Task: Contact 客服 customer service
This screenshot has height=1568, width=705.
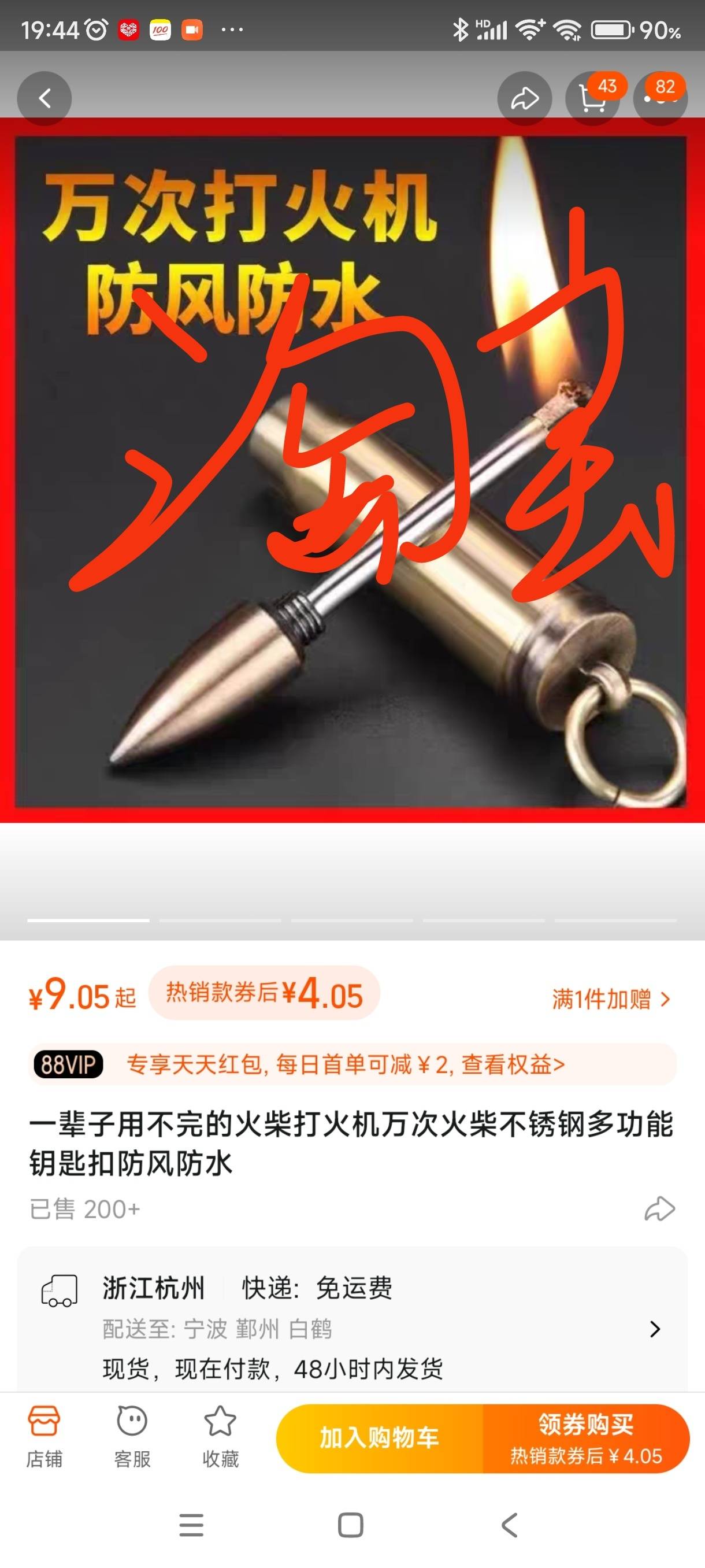Action: (132, 1438)
